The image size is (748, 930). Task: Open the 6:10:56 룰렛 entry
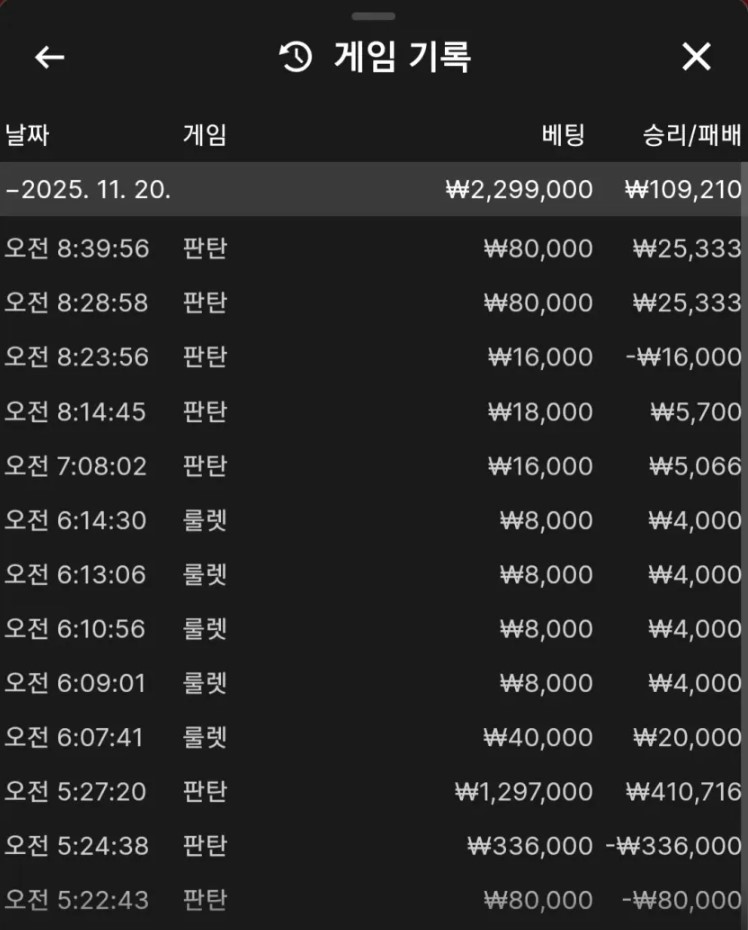point(373,628)
